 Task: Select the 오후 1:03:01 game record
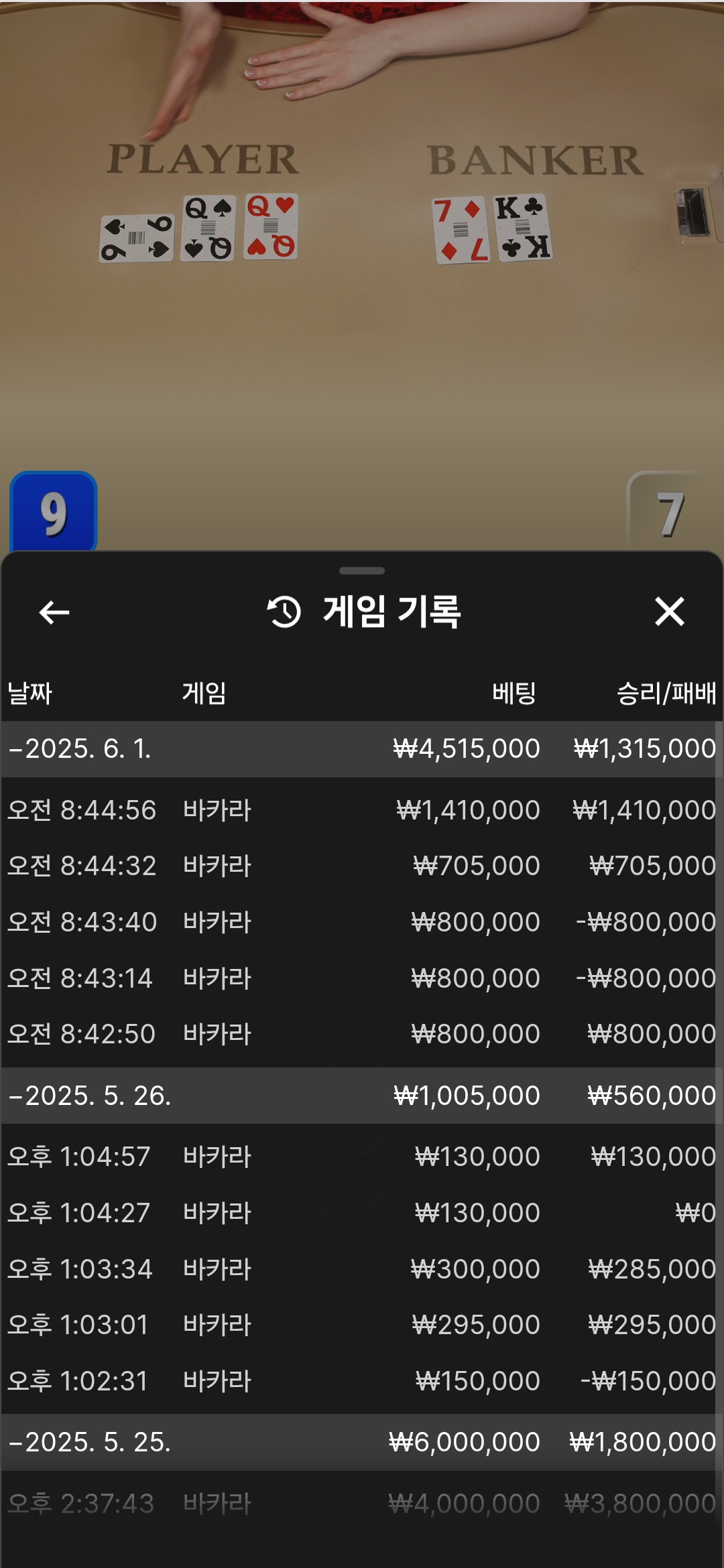click(362, 1325)
